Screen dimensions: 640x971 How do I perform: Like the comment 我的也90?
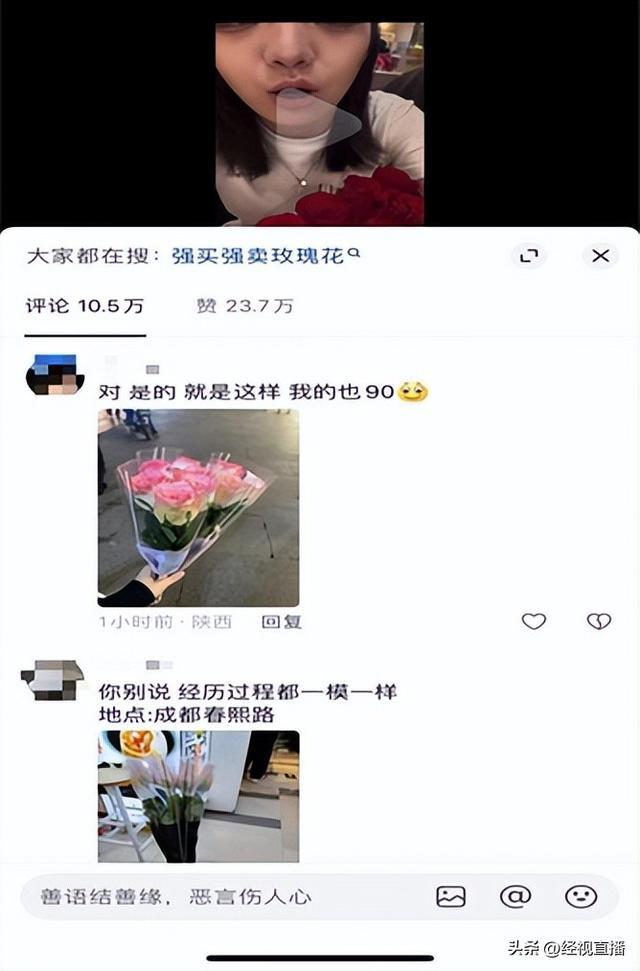click(534, 622)
